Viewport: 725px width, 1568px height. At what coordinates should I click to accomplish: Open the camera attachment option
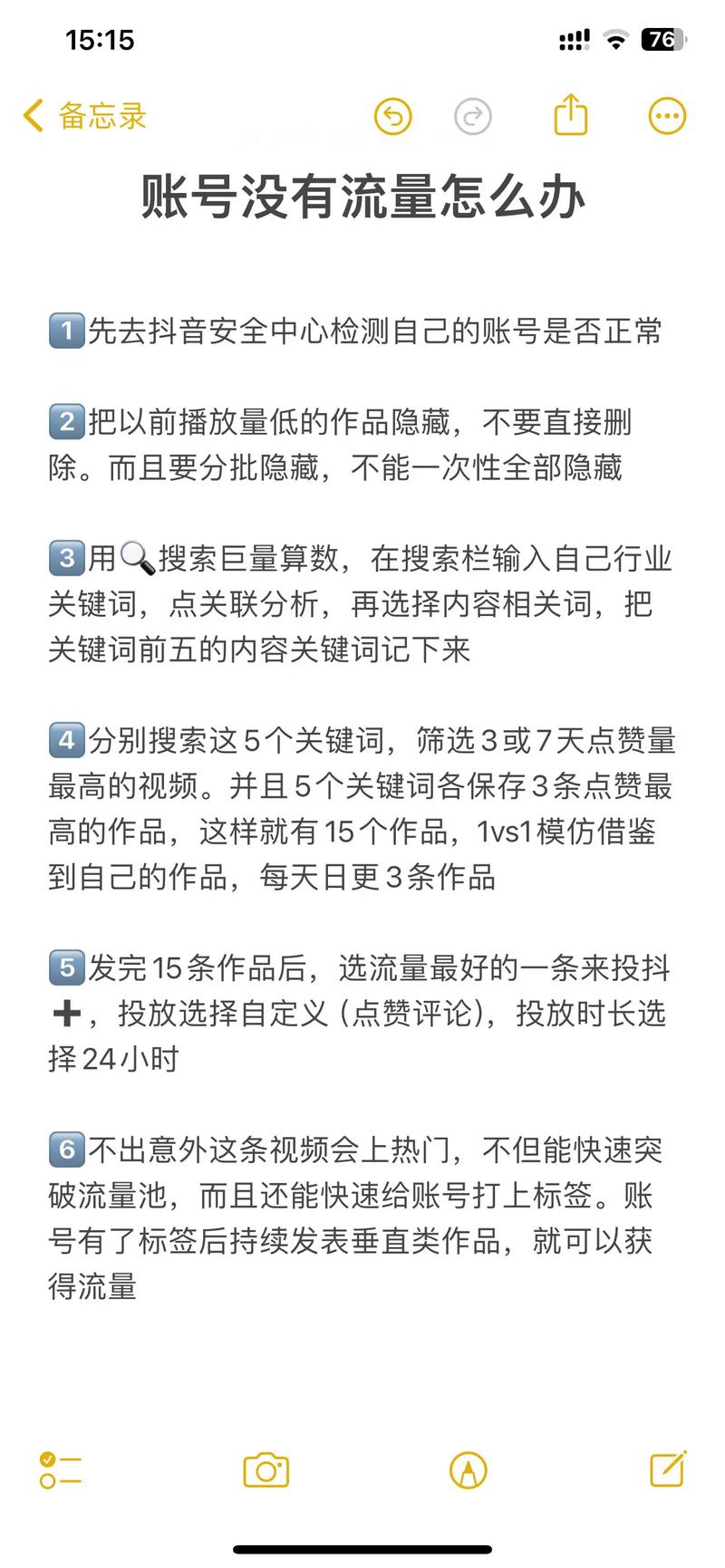[x=266, y=1469]
